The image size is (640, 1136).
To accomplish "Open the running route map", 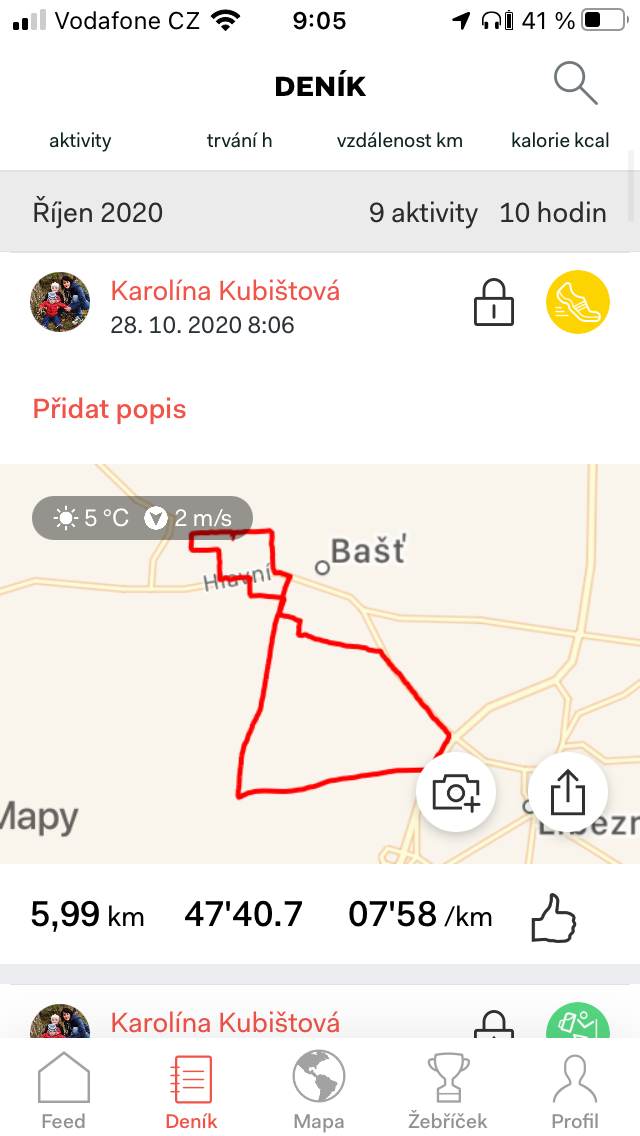I will pos(320,664).
